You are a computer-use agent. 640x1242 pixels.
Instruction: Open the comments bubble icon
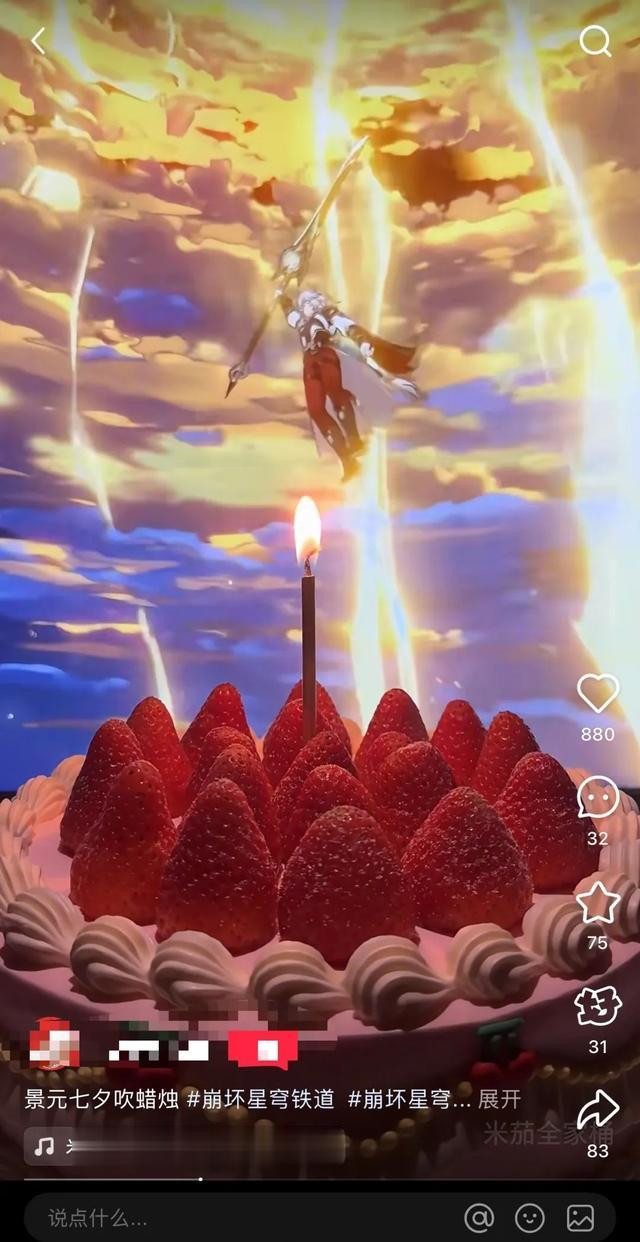tap(597, 798)
